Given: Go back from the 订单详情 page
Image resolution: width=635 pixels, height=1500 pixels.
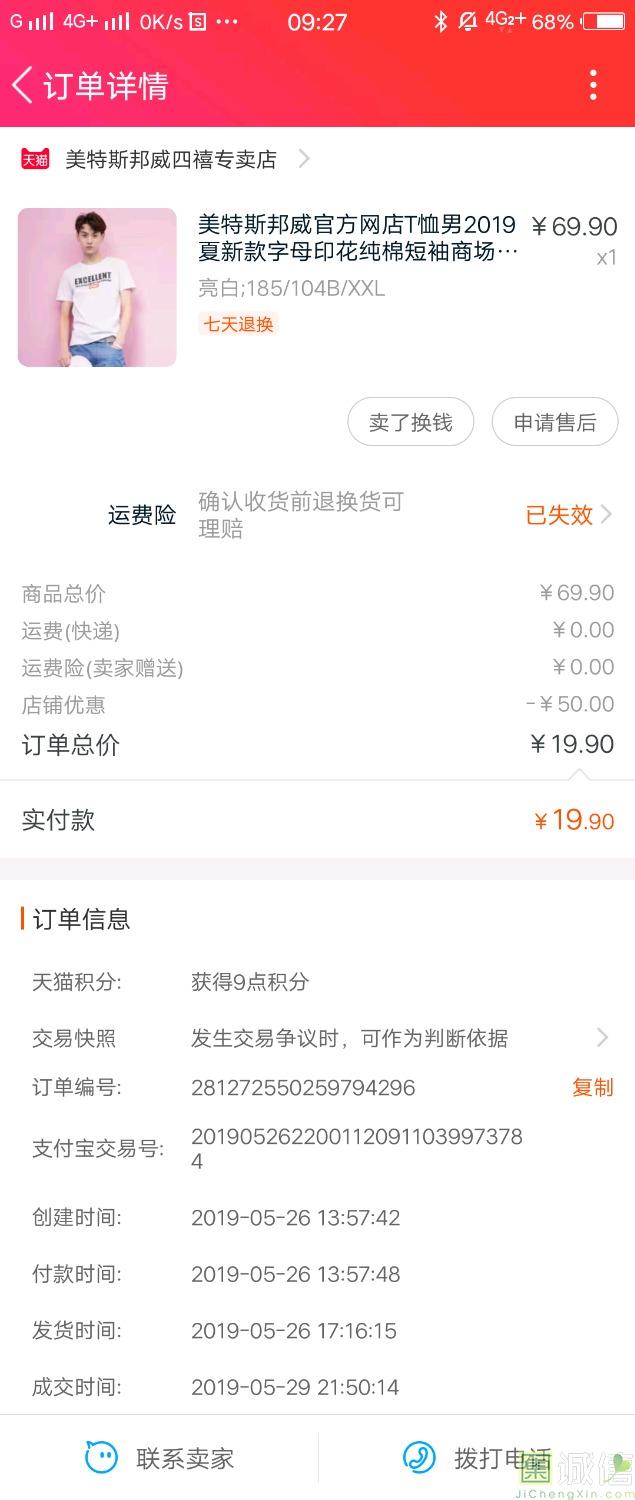Looking at the screenshot, I should pyautogui.click(x=22, y=86).
